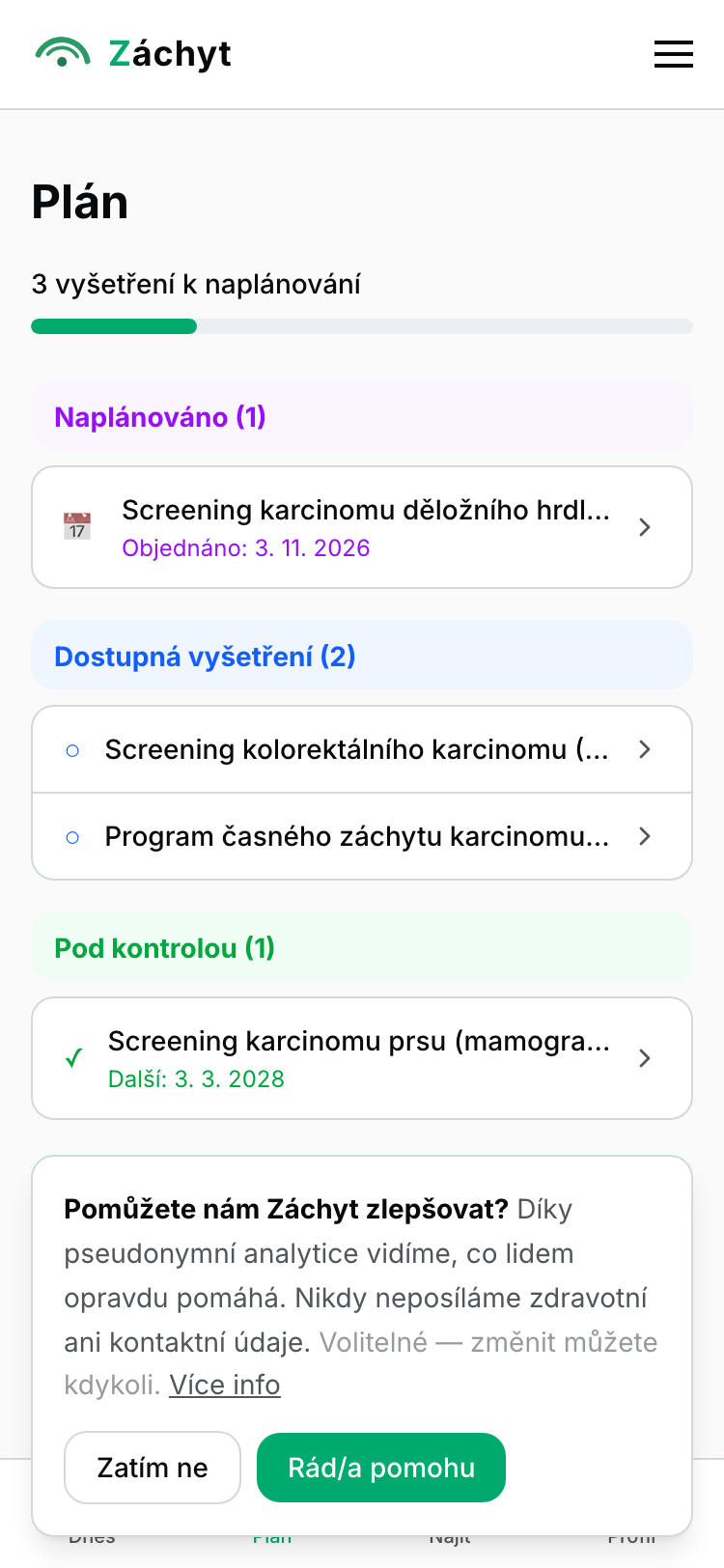Accept analytics with Rád/a pomohu button
The height and width of the screenshot is (1568, 724).
point(380,1467)
